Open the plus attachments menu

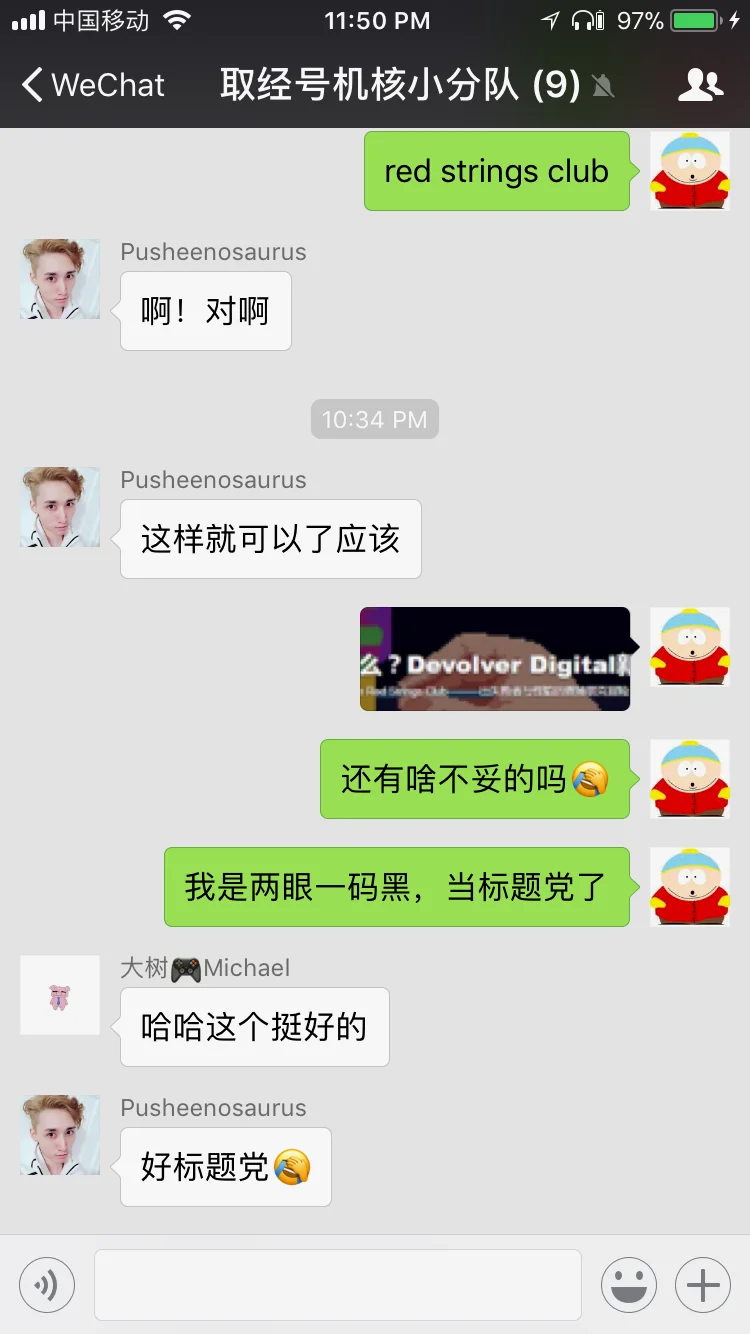pyautogui.click(x=703, y=1284)
